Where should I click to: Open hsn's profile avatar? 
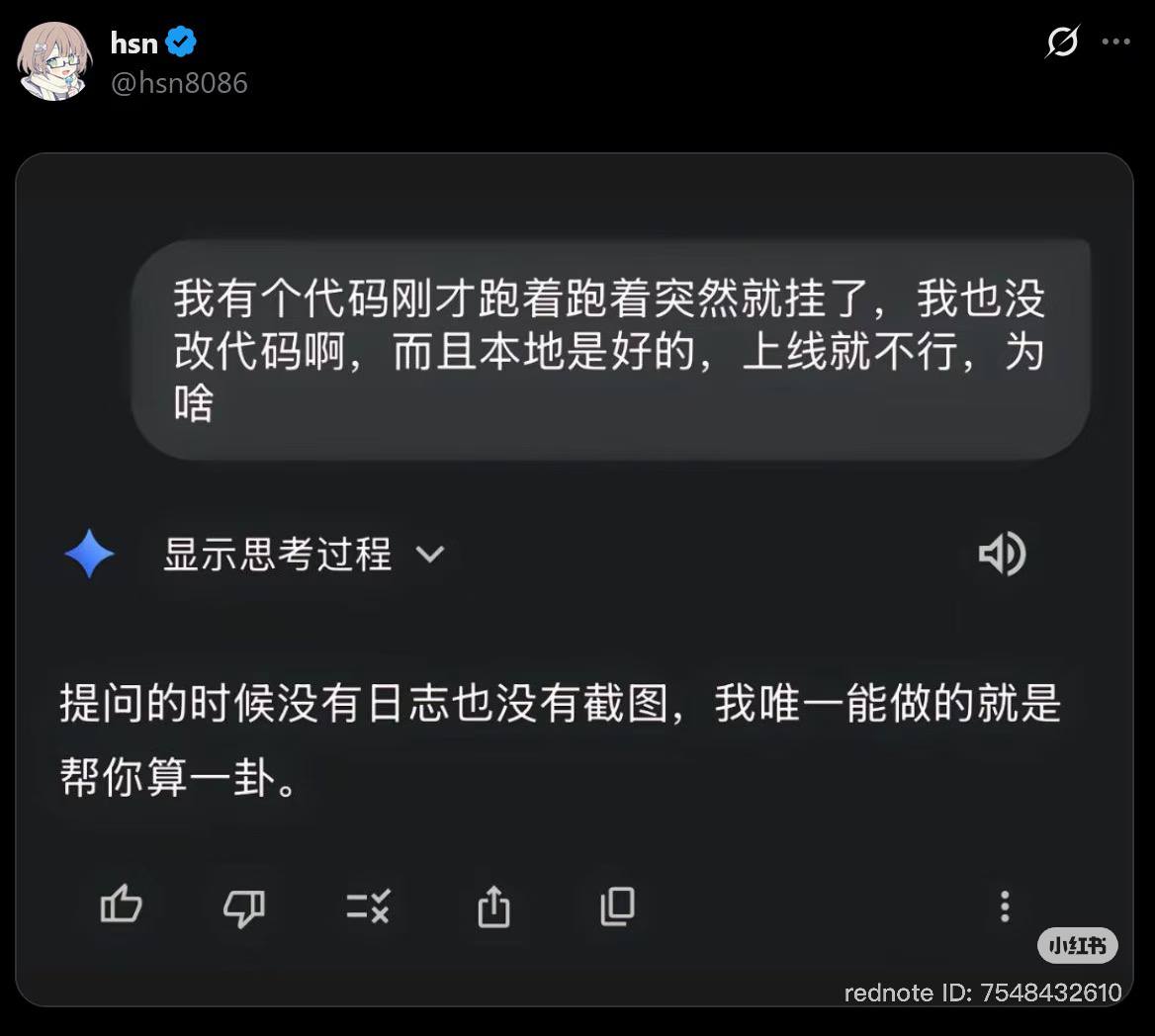click(53, 61)
